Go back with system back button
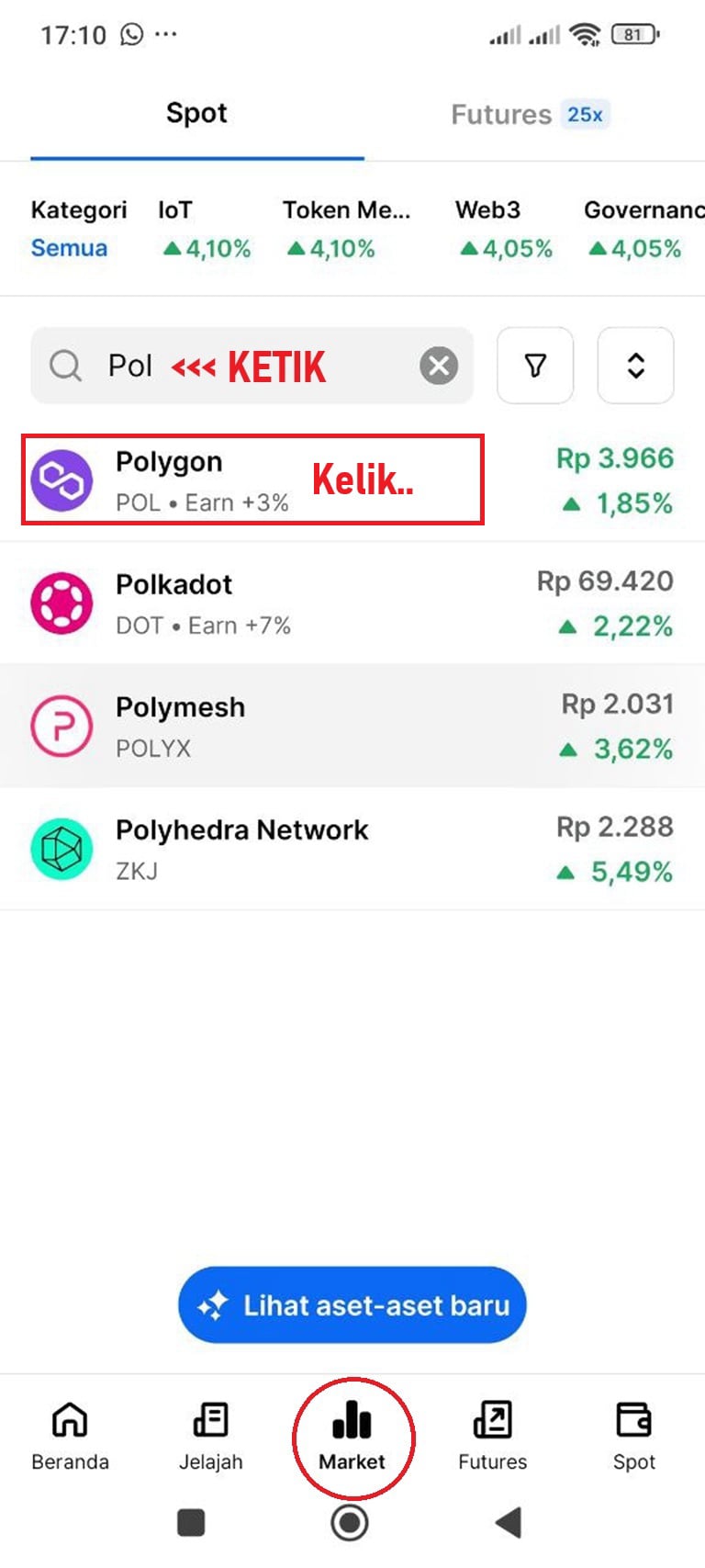The width and height of the screenshot is (705, 1568). [x=508, y=1522]
